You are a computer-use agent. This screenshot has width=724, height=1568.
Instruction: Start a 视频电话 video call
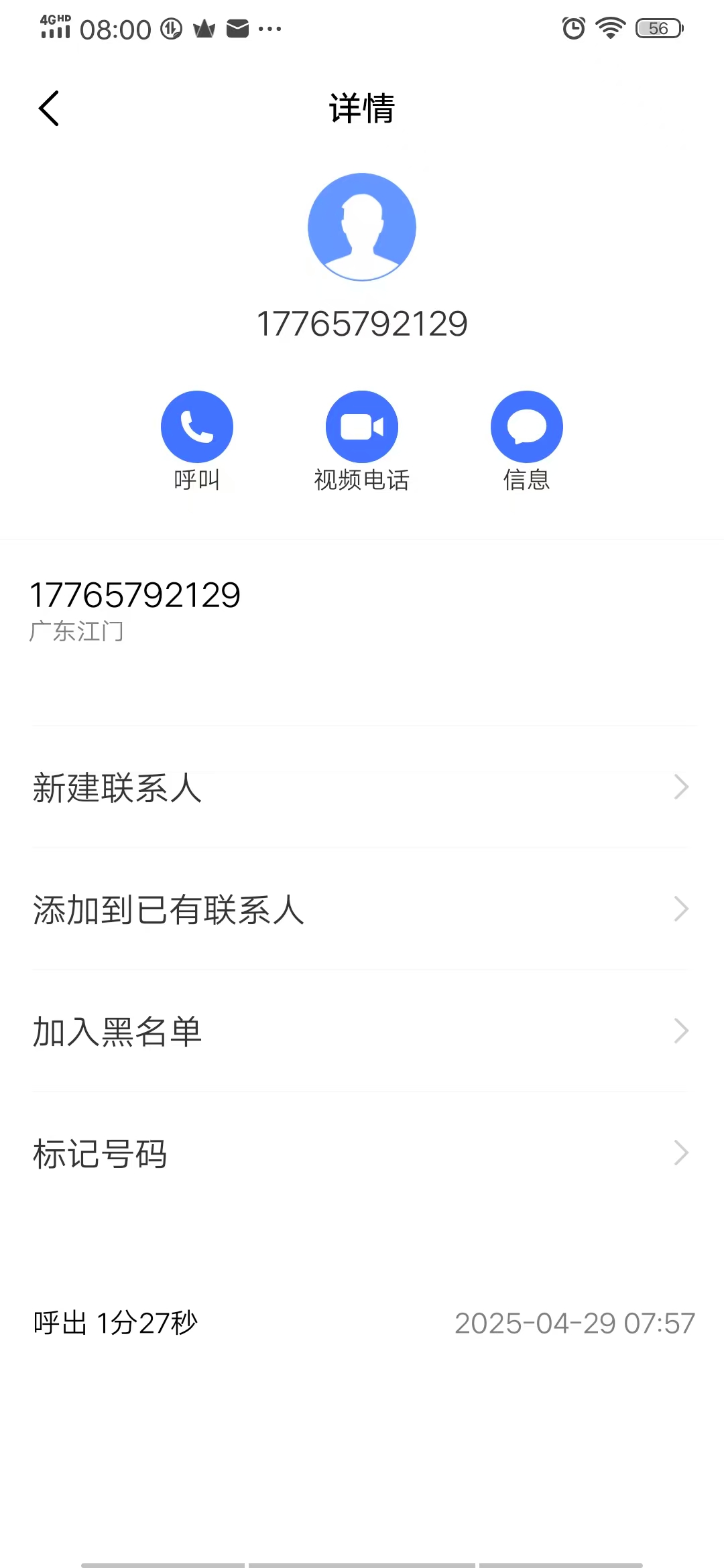point(362,427)
